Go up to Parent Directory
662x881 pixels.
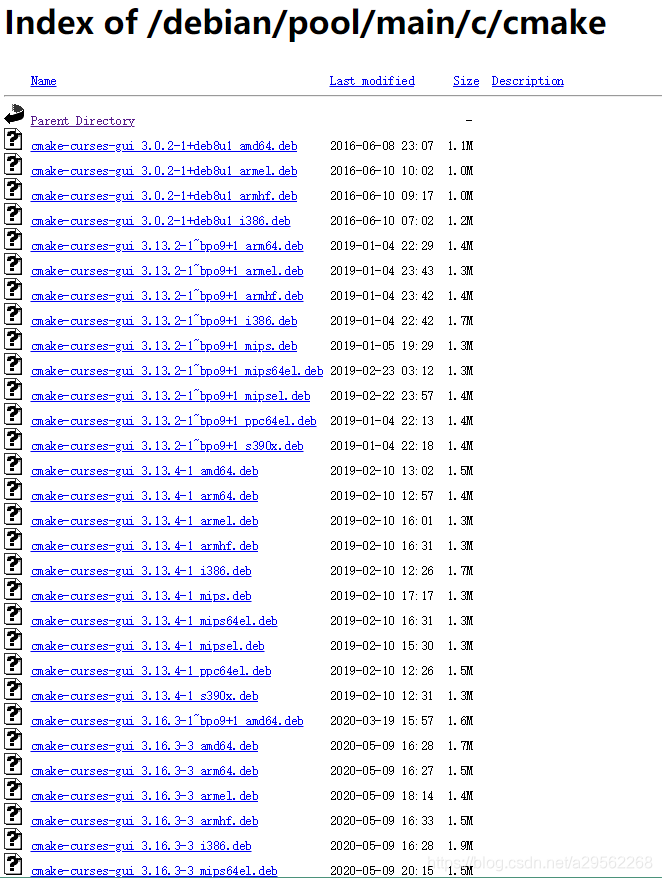click(82, 121)
